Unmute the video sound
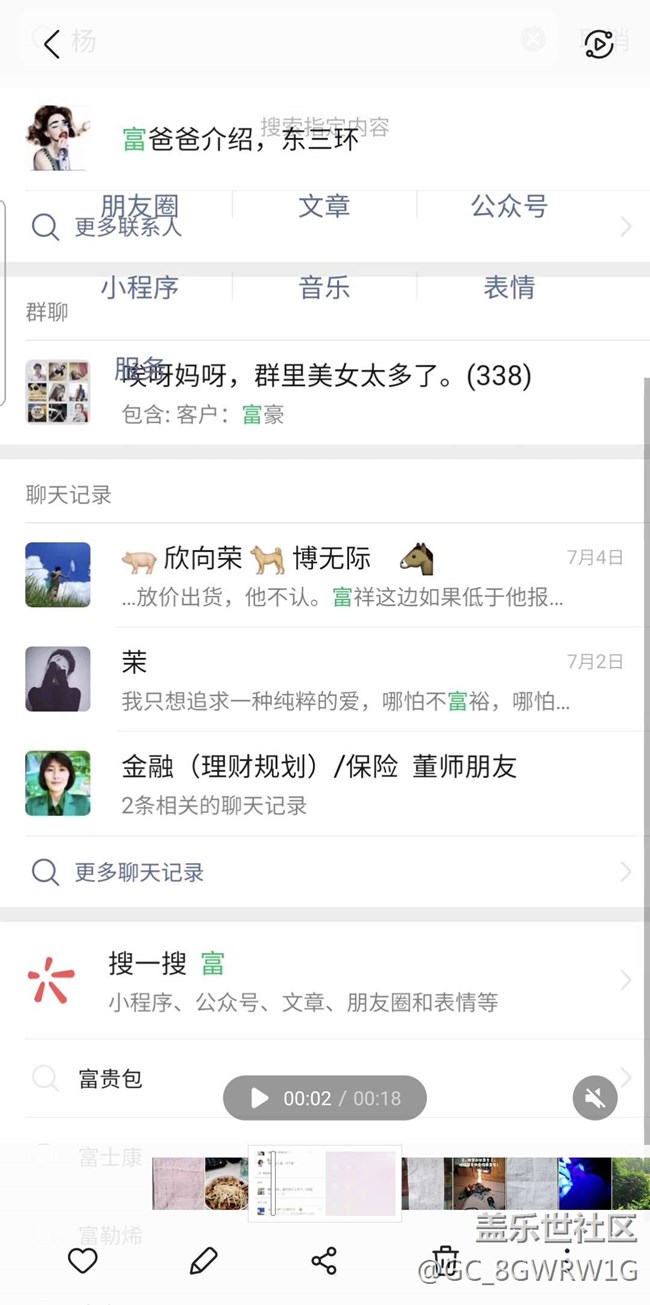This screenshot has height=1305, width=650. pyautogui.click(x=595, y=1098)
